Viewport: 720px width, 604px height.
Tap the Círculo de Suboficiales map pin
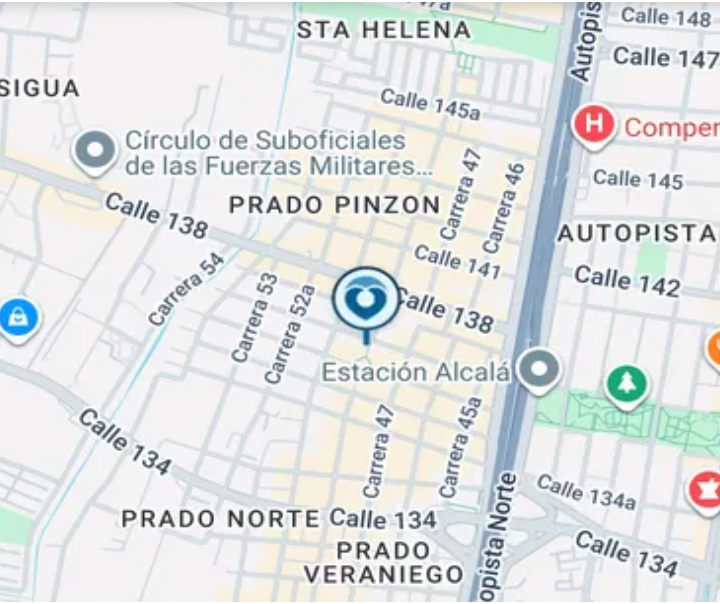96,152
